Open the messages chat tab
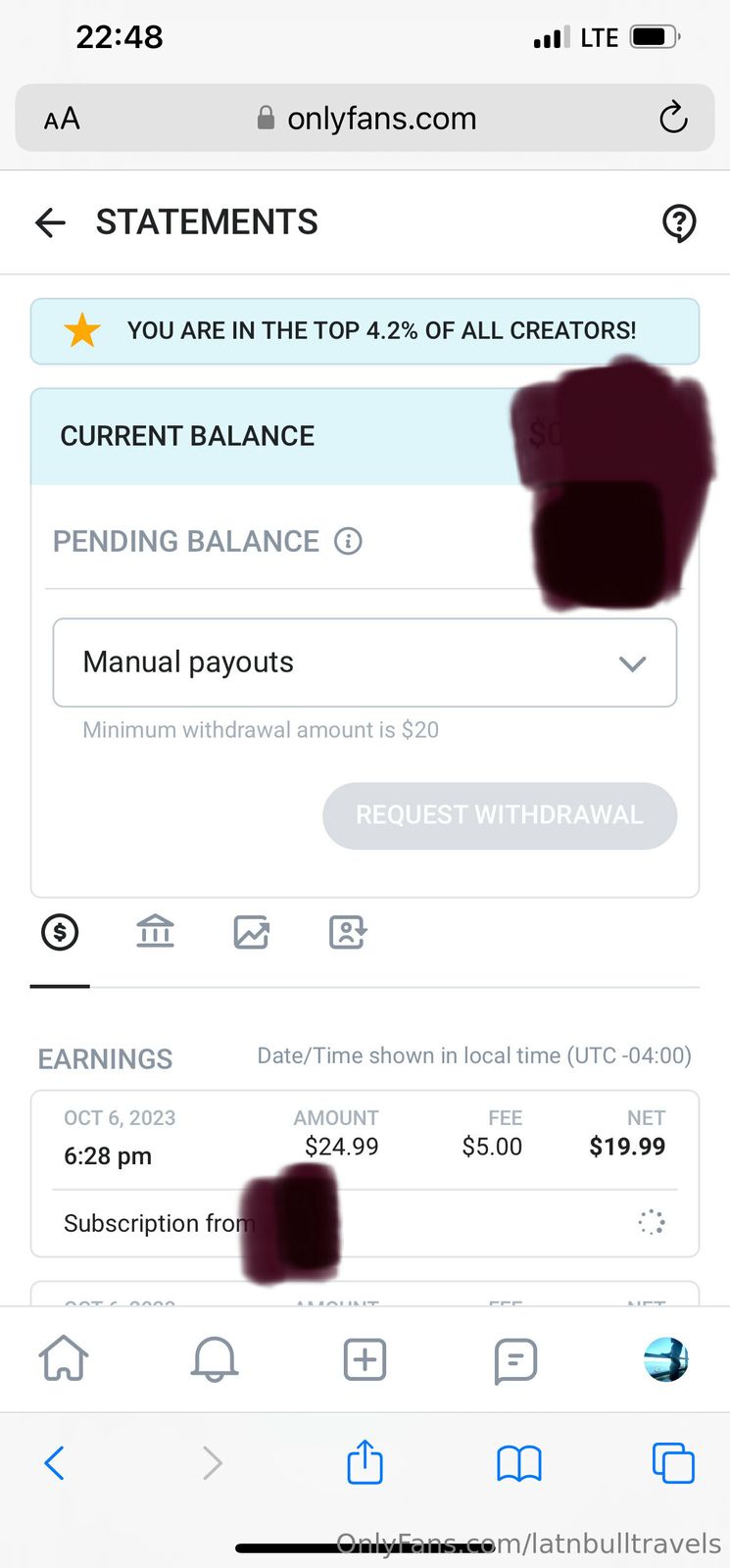 pos(515,1360)
